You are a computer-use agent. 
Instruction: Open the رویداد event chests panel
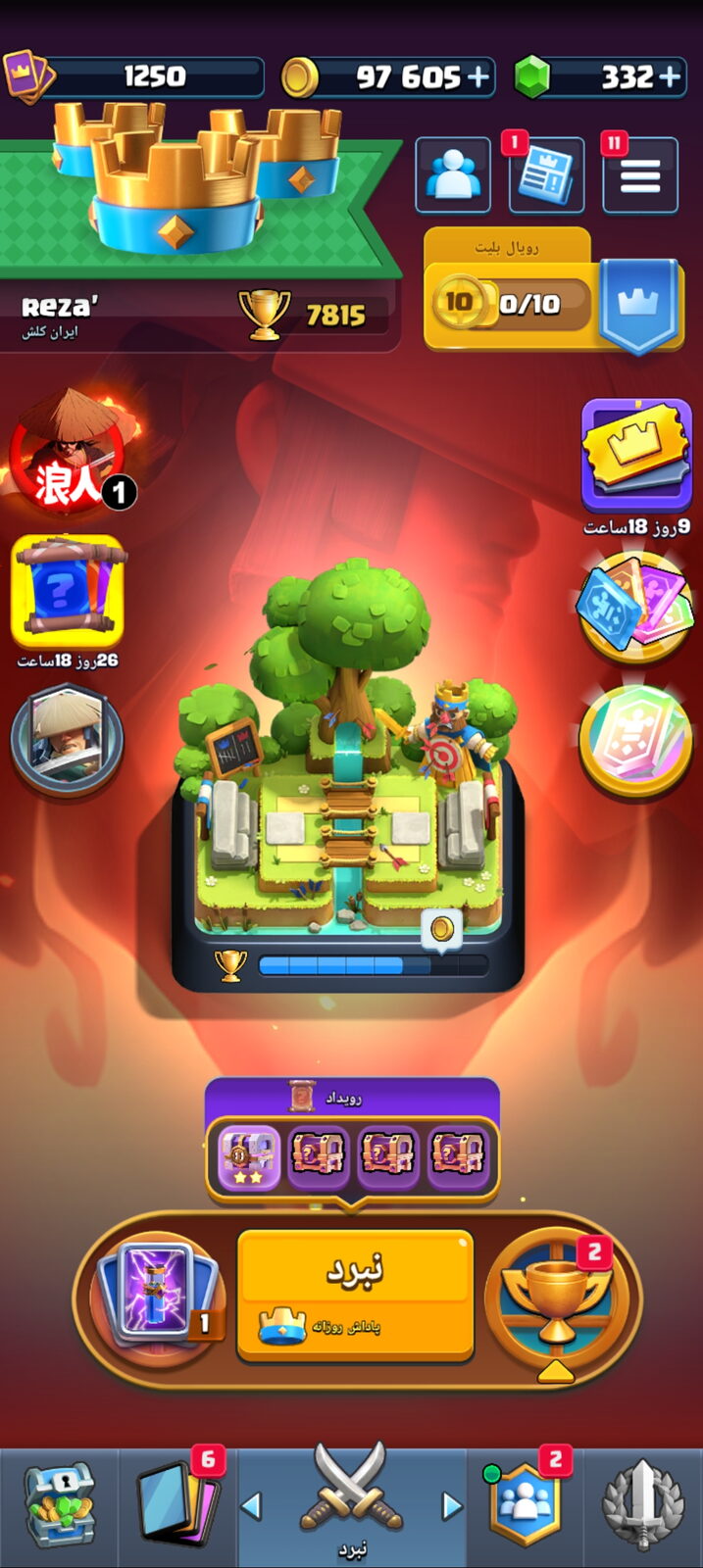point(352,1142)
